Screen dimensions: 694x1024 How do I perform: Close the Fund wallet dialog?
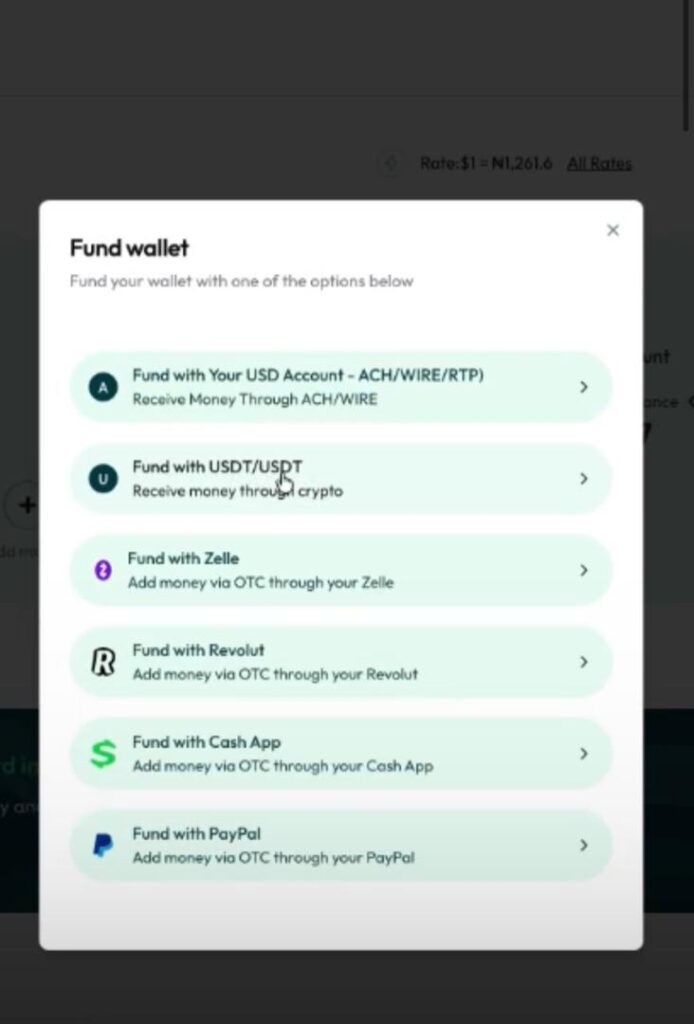(x=613, y=230)
